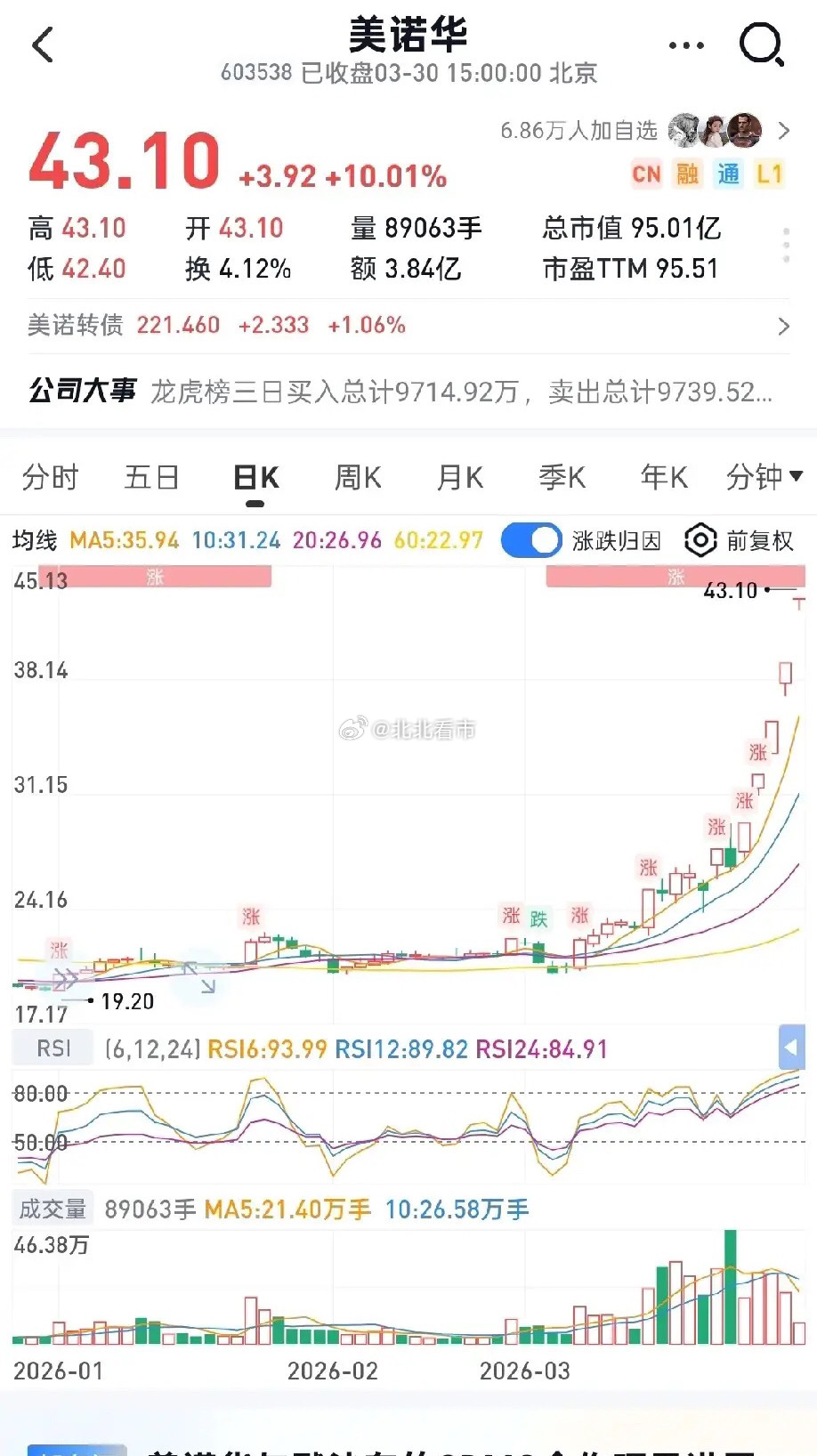817x1456 pixels.
Task: Switch to the 周K weekly tab
Action: (x=356, y=478)
